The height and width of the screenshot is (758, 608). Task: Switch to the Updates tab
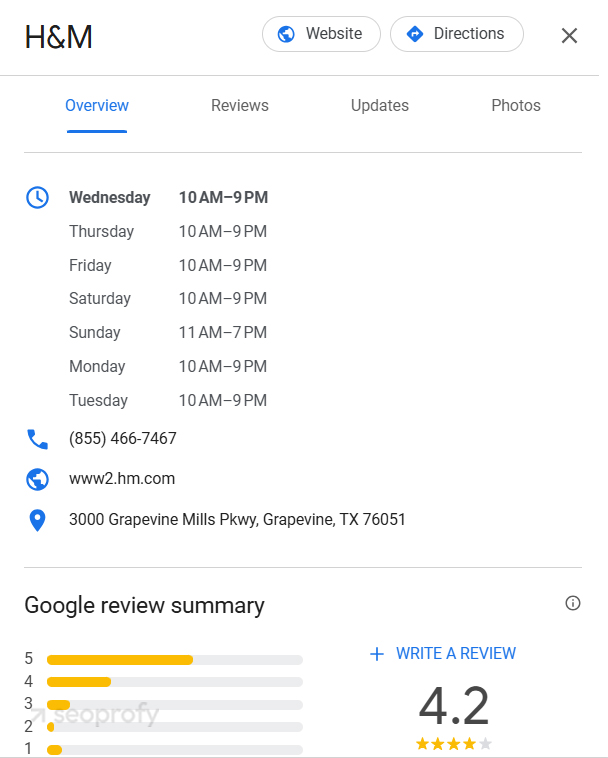click(x=380, y=106)
